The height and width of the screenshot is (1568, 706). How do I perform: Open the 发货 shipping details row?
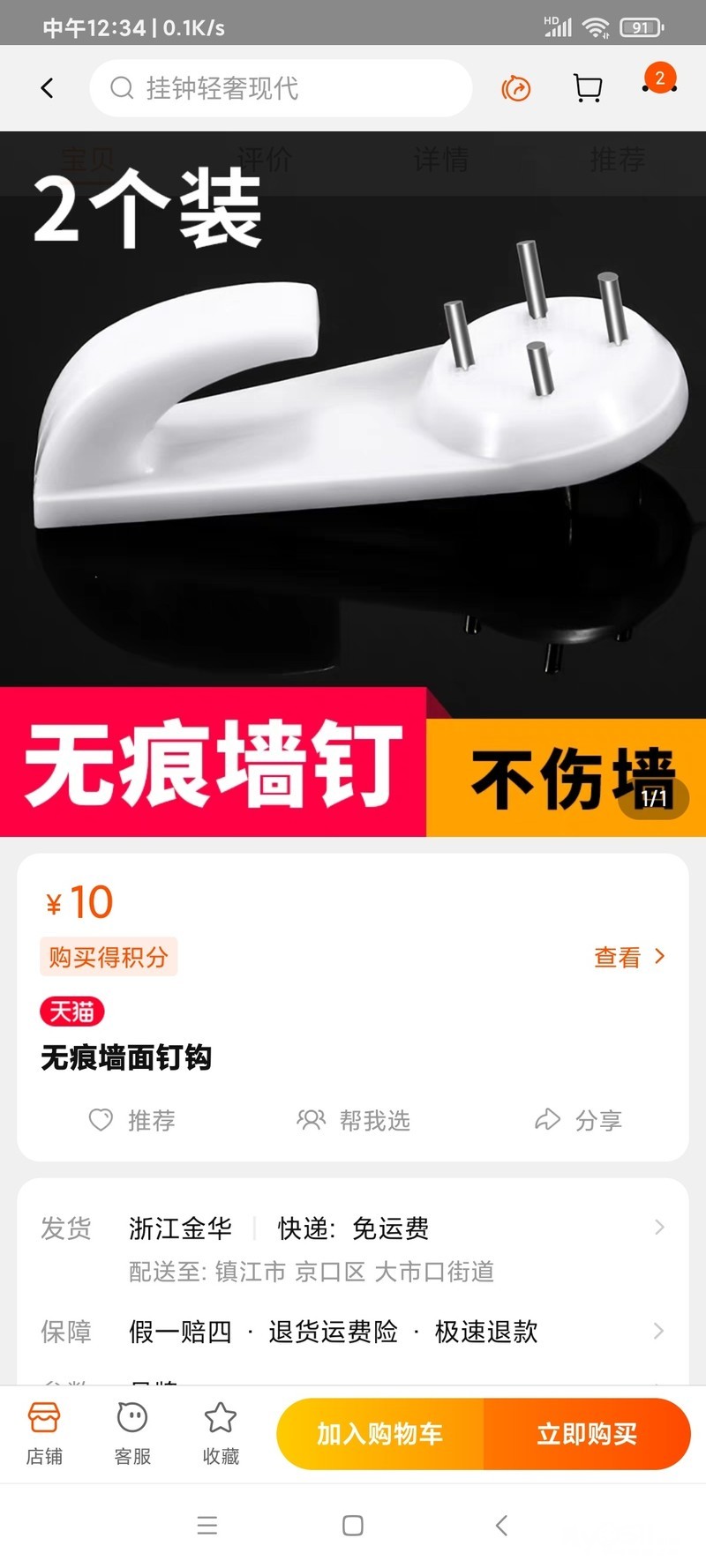(x=353, y=1228)
